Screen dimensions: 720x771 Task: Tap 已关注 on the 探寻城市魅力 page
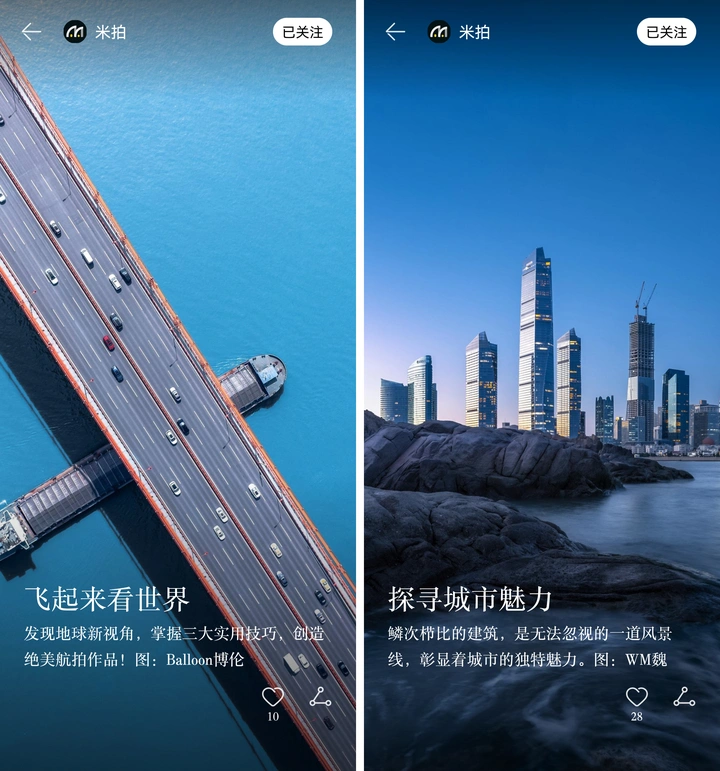666,32
